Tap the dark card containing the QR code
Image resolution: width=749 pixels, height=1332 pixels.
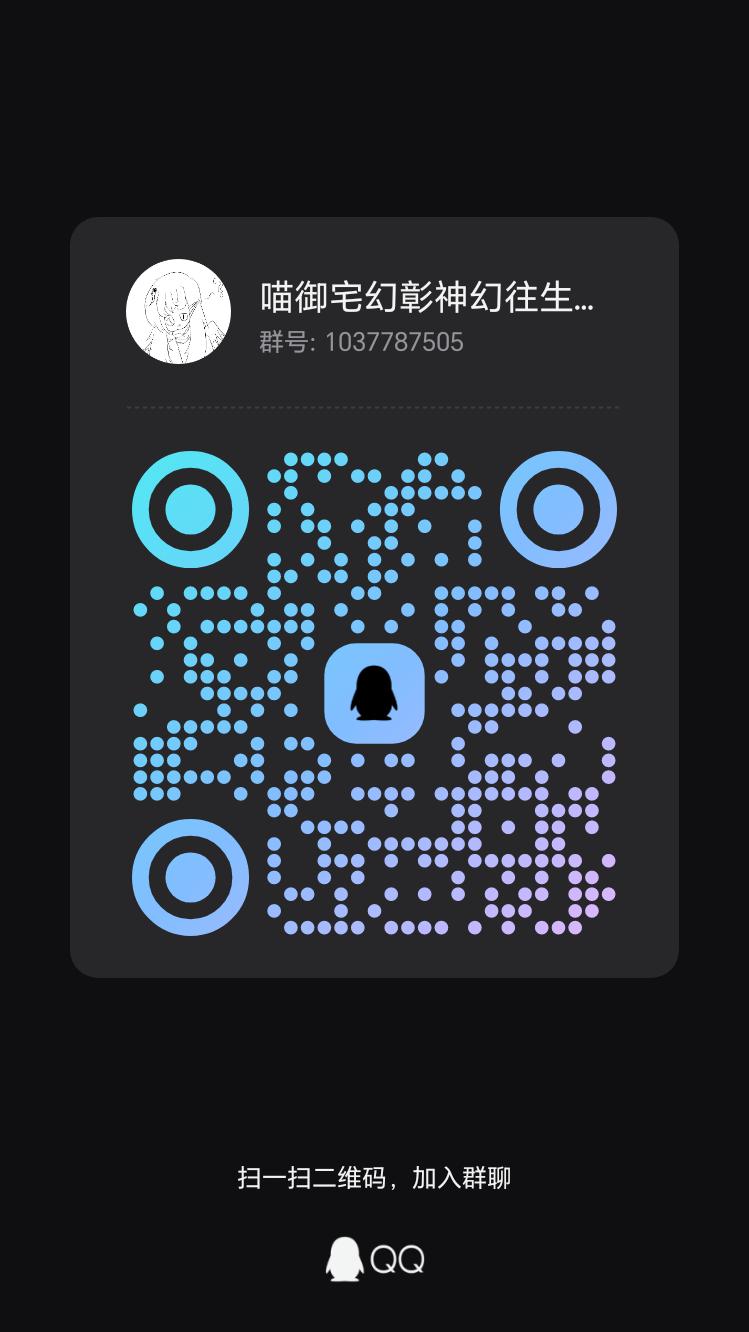(x=374, y=598)
